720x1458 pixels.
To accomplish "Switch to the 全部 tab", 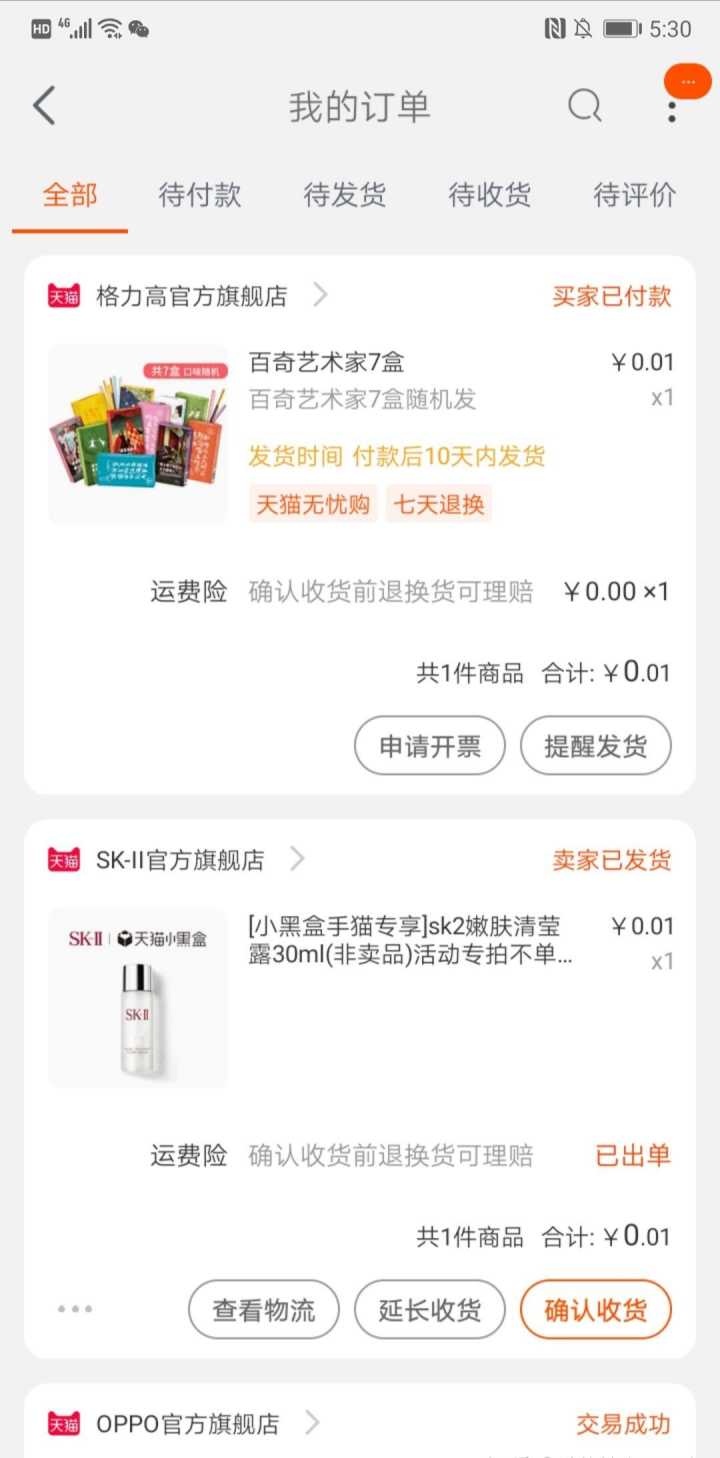I will [x=70, y=195].
